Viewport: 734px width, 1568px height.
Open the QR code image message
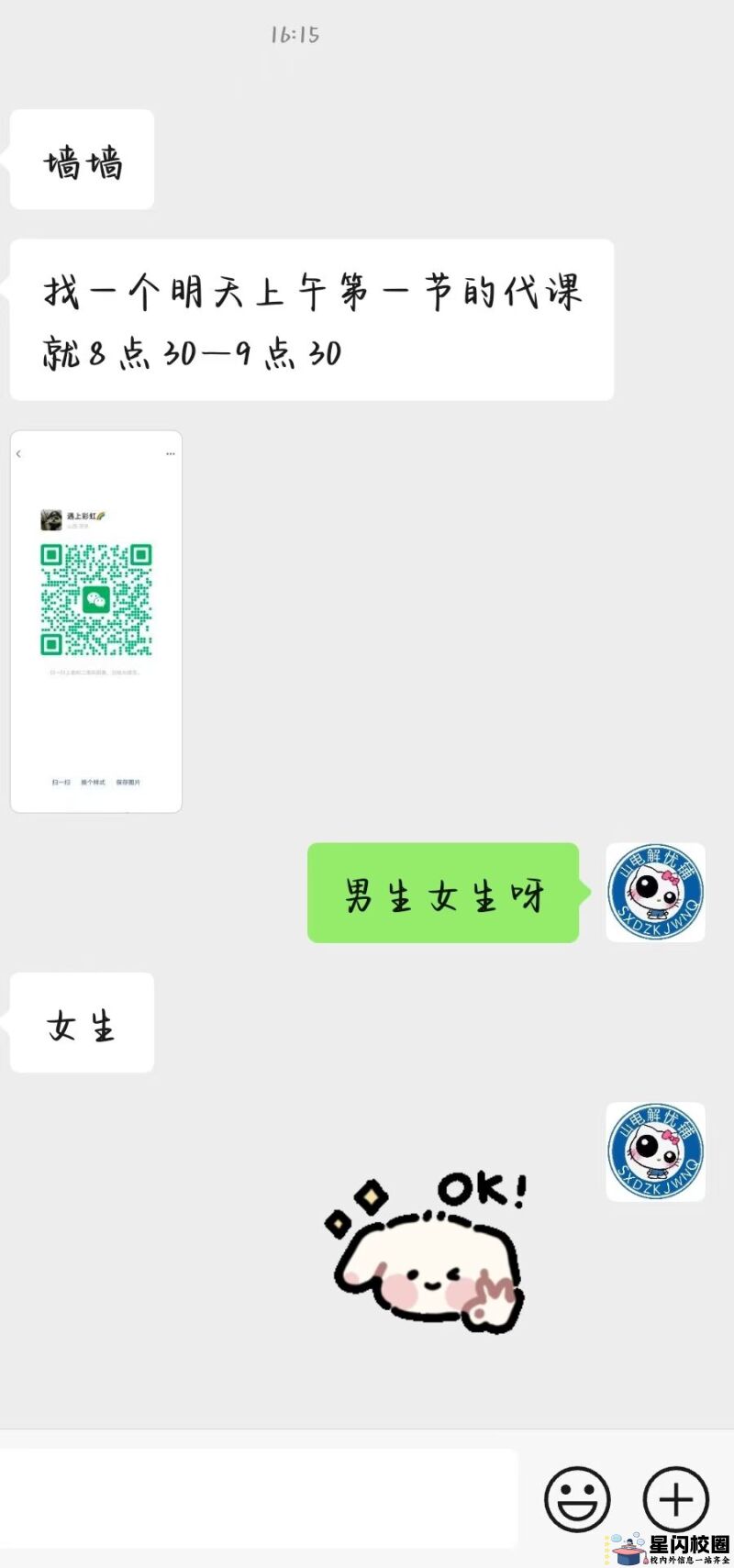[96, 621]
